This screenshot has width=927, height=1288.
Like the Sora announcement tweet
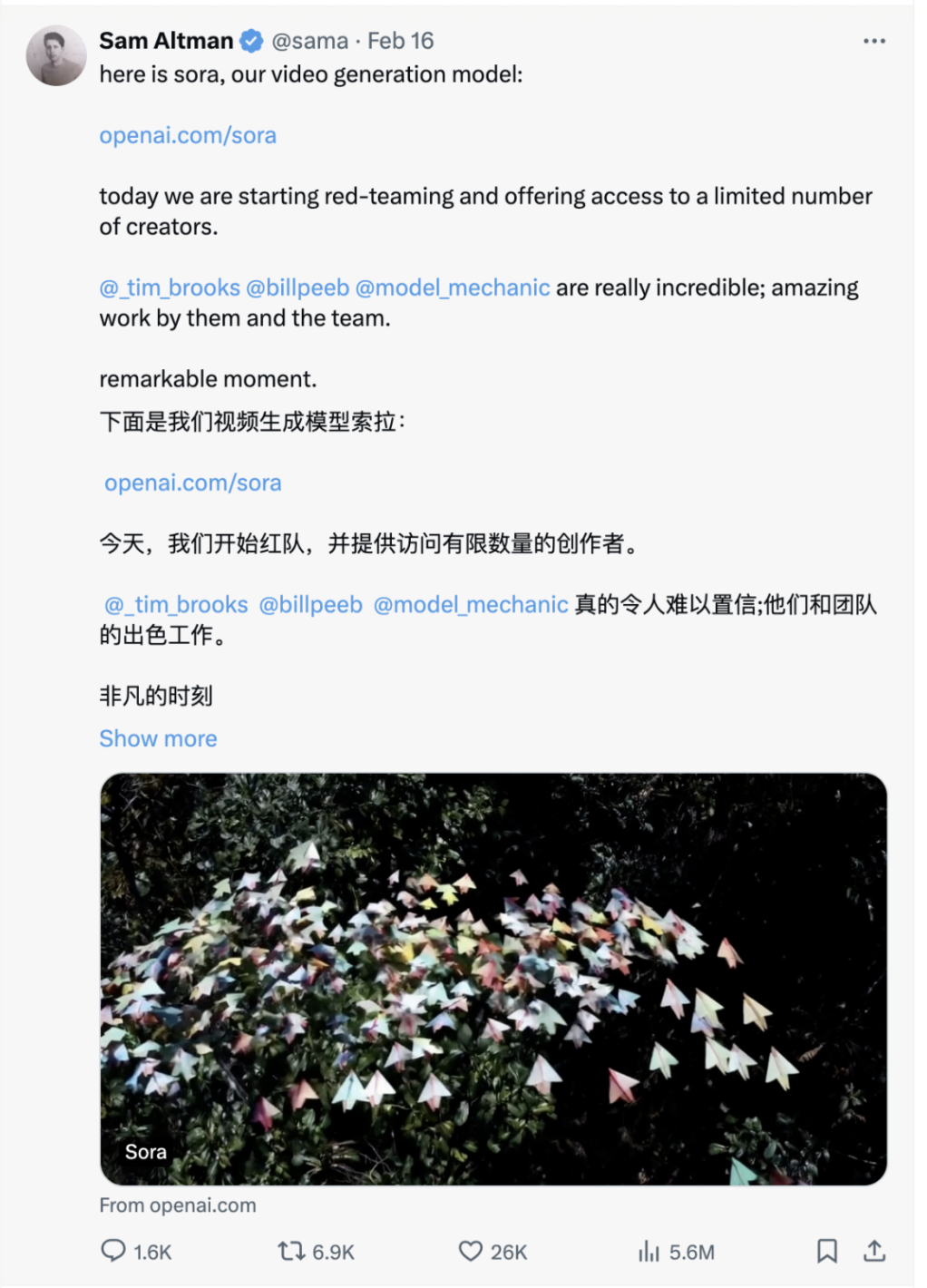click(470, 1251)
